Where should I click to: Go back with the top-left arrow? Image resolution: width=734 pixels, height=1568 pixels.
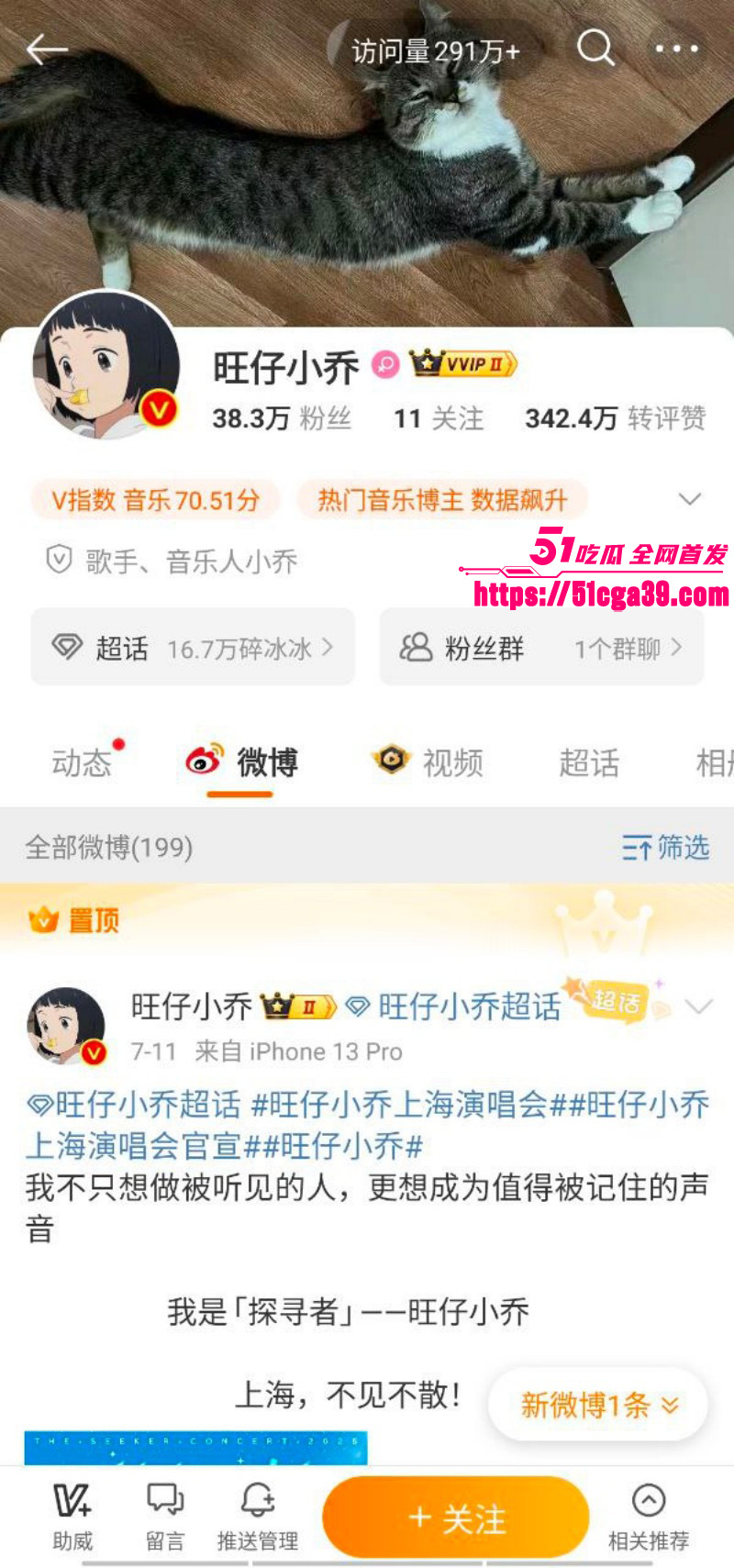pos(47,50)
